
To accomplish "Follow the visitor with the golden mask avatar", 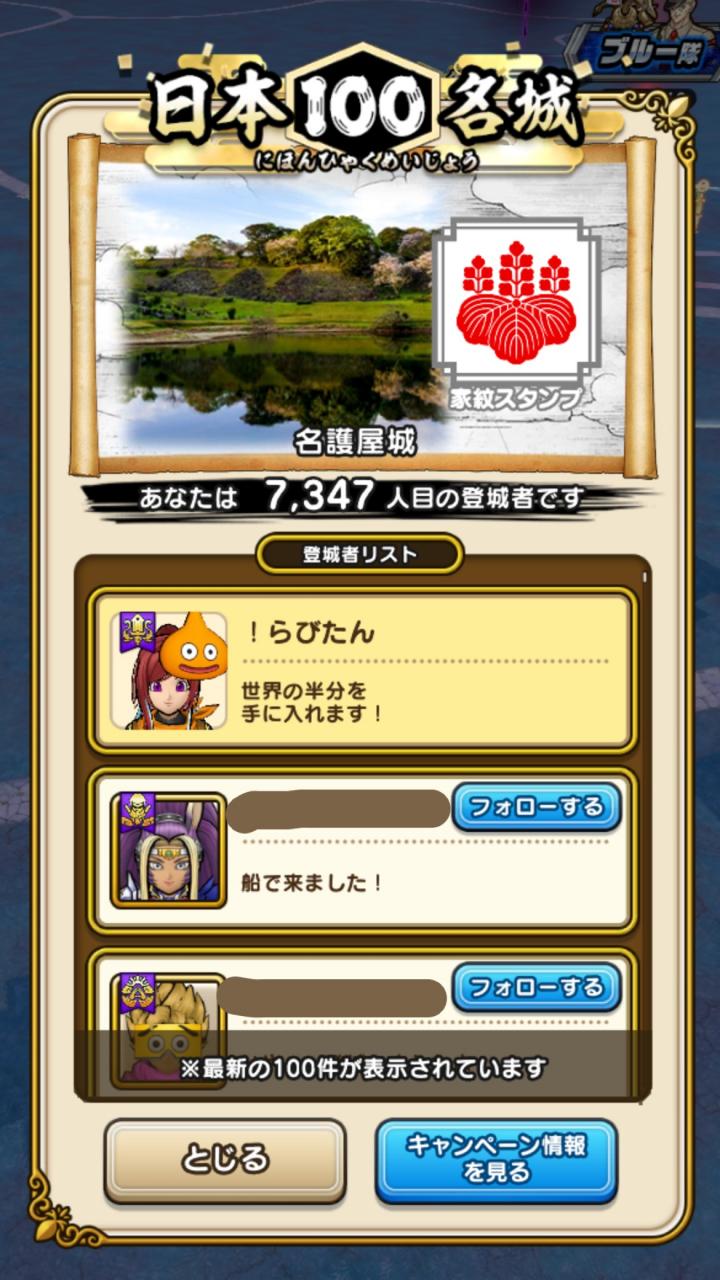I will (x=536, y=988).
